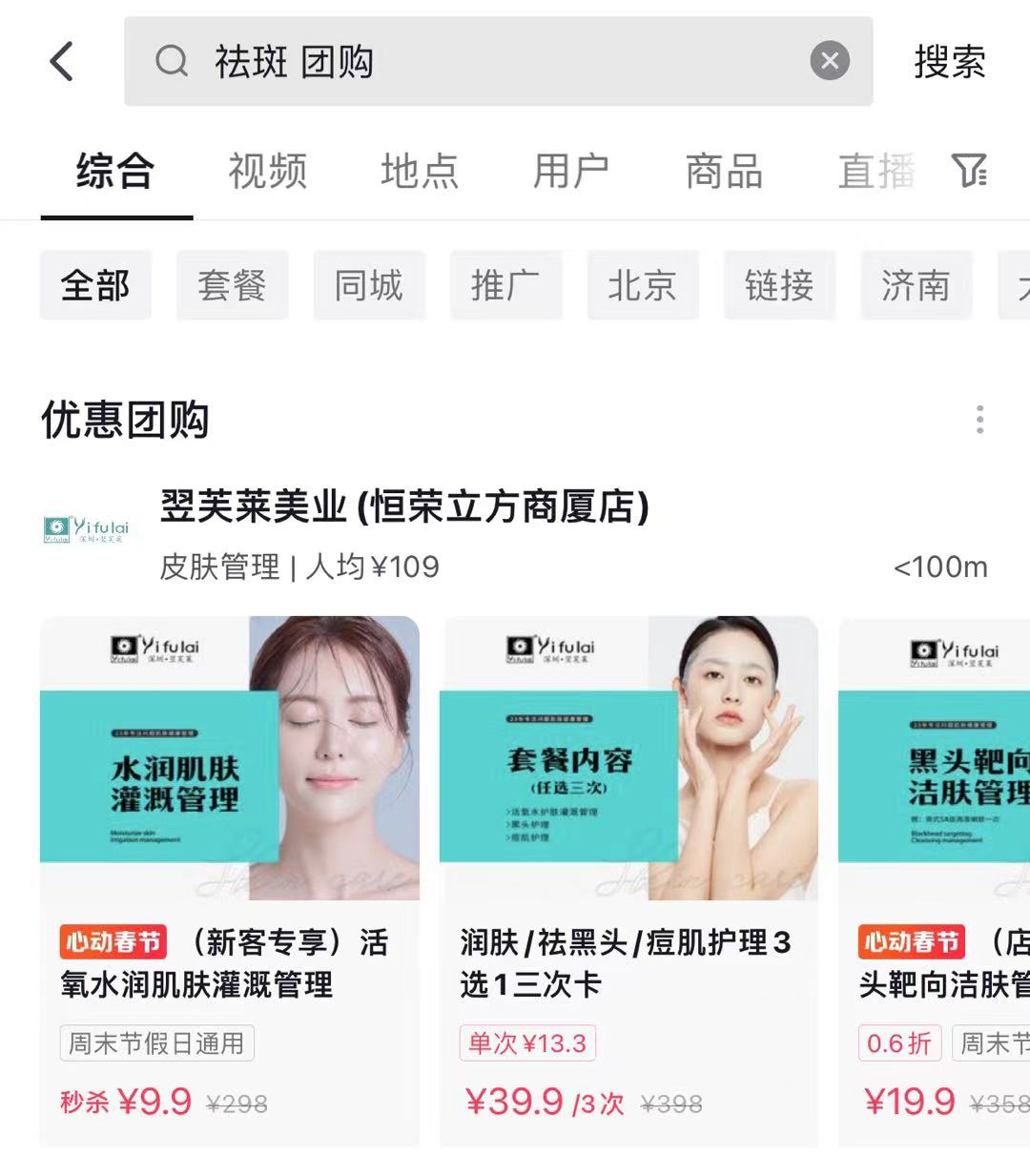
Task: Open the 翌芙莱美业 (恒荣立方商厦店) store
Action: click(404, 507)
